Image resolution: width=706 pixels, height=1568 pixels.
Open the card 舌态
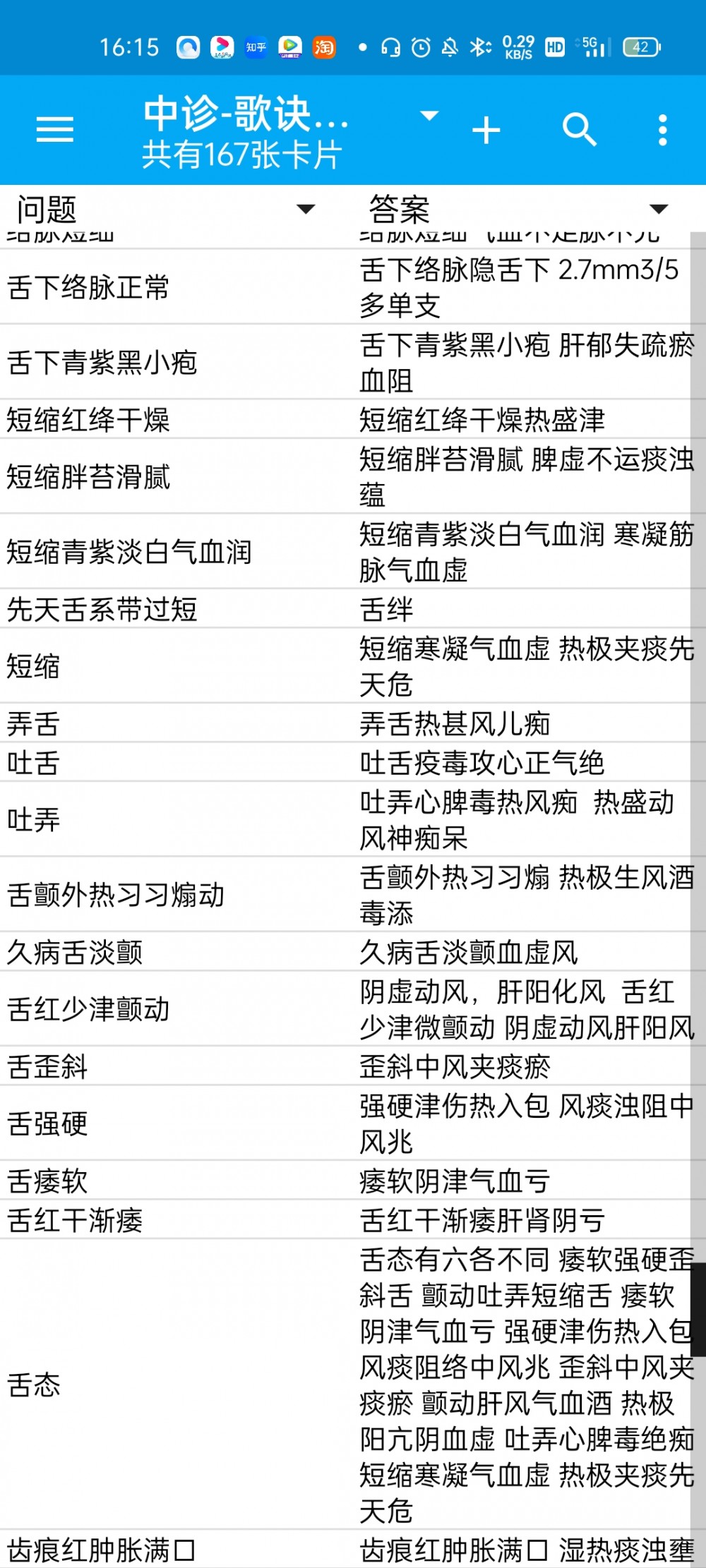click(x=345, y=1385)
